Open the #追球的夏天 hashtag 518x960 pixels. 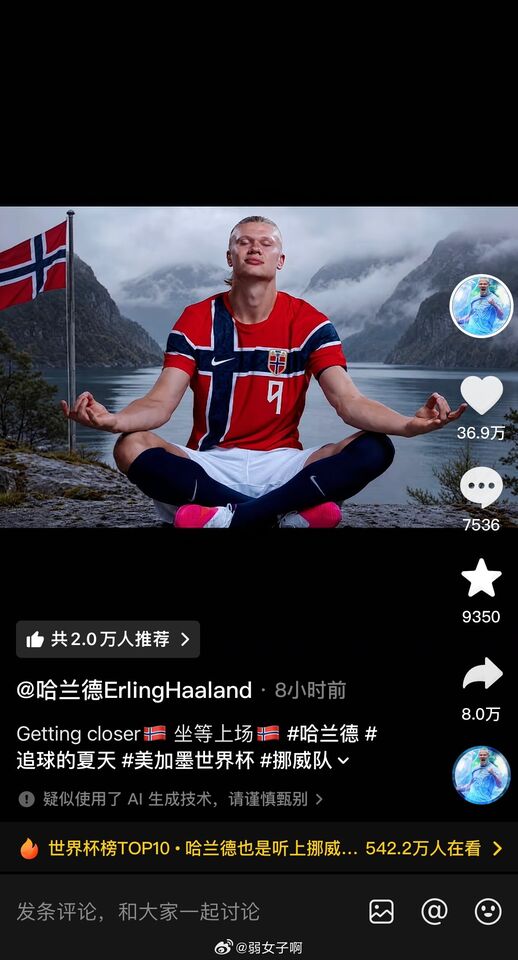tap(66, 761)
